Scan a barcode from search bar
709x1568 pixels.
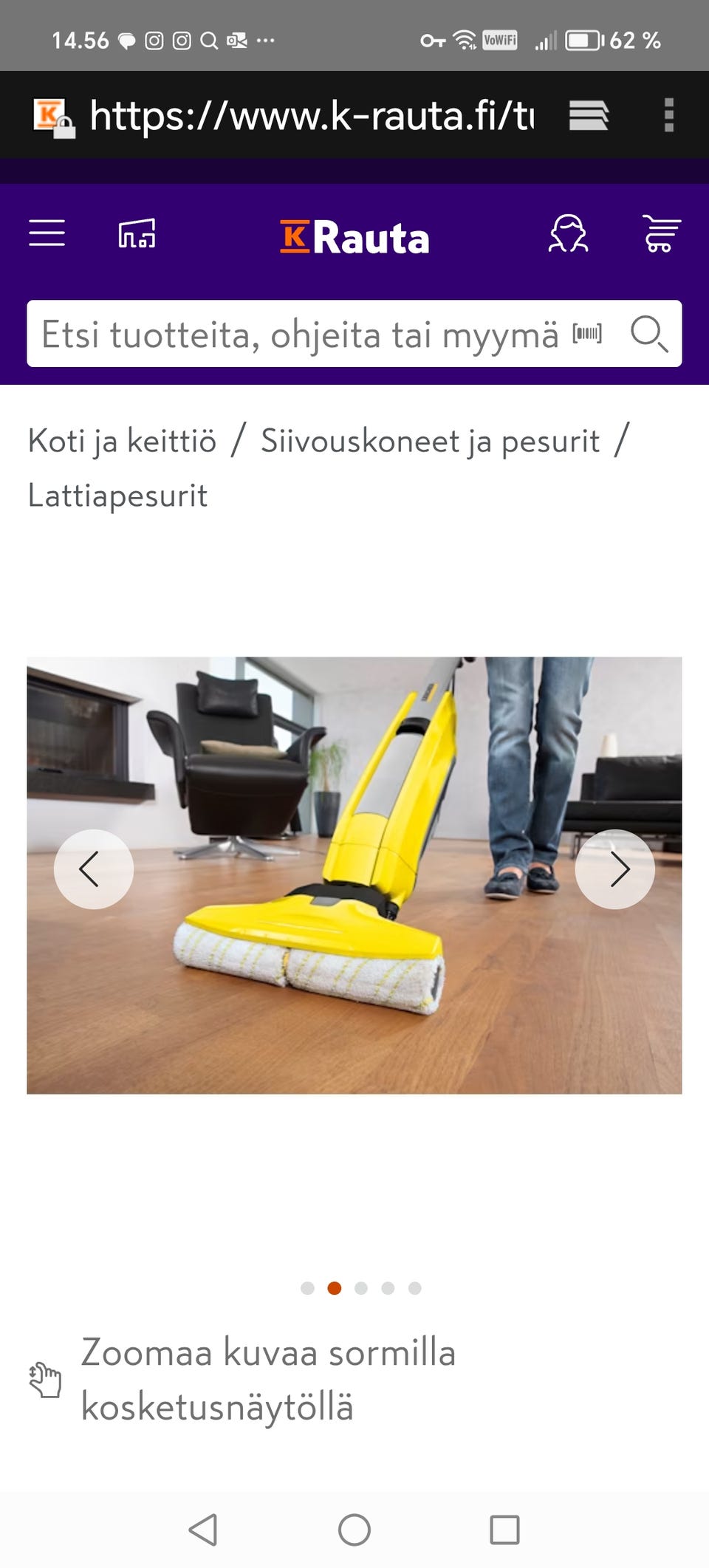pos(587,334)
